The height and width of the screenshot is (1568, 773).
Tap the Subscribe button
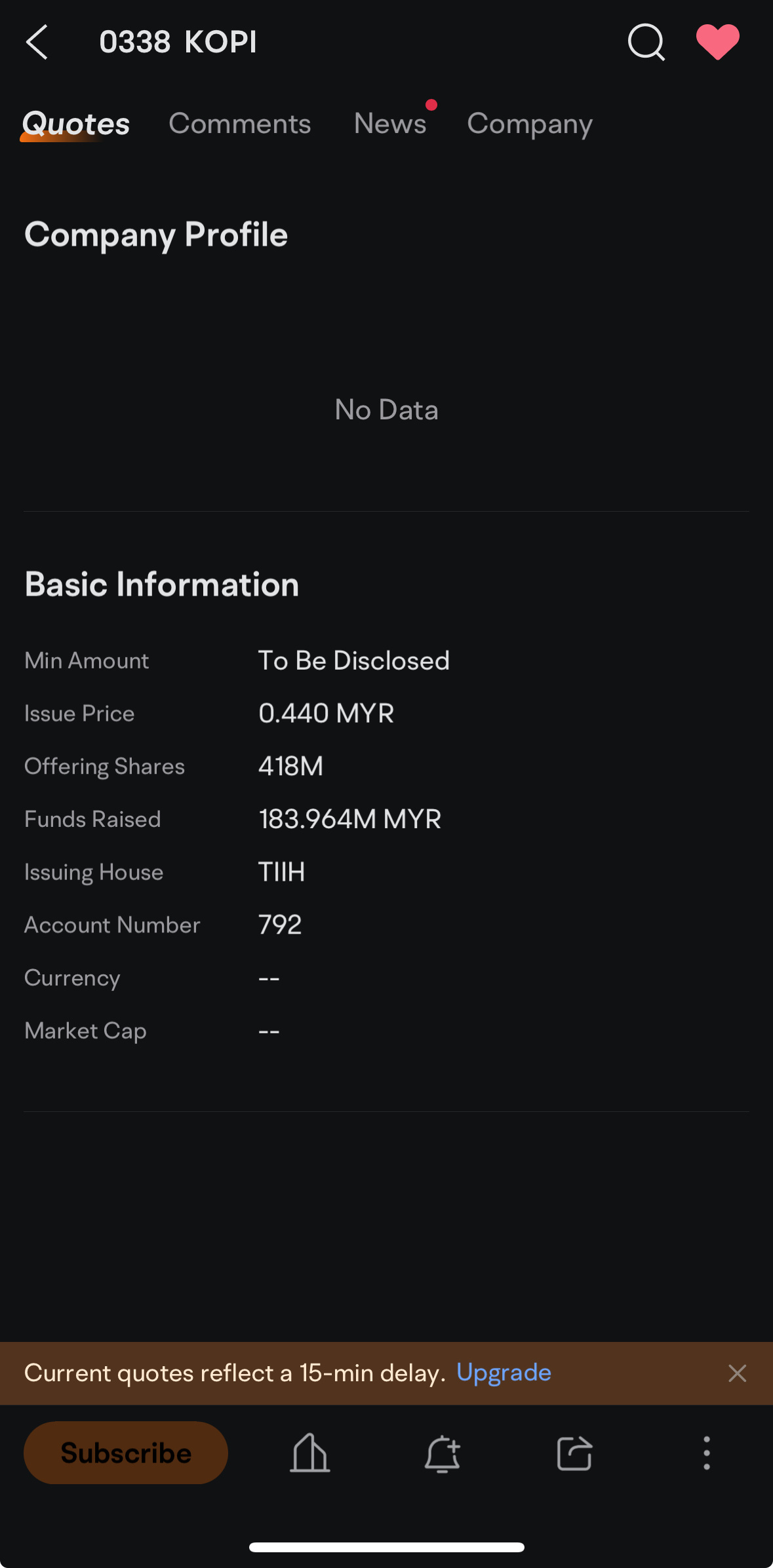(x=126, y=1453)
